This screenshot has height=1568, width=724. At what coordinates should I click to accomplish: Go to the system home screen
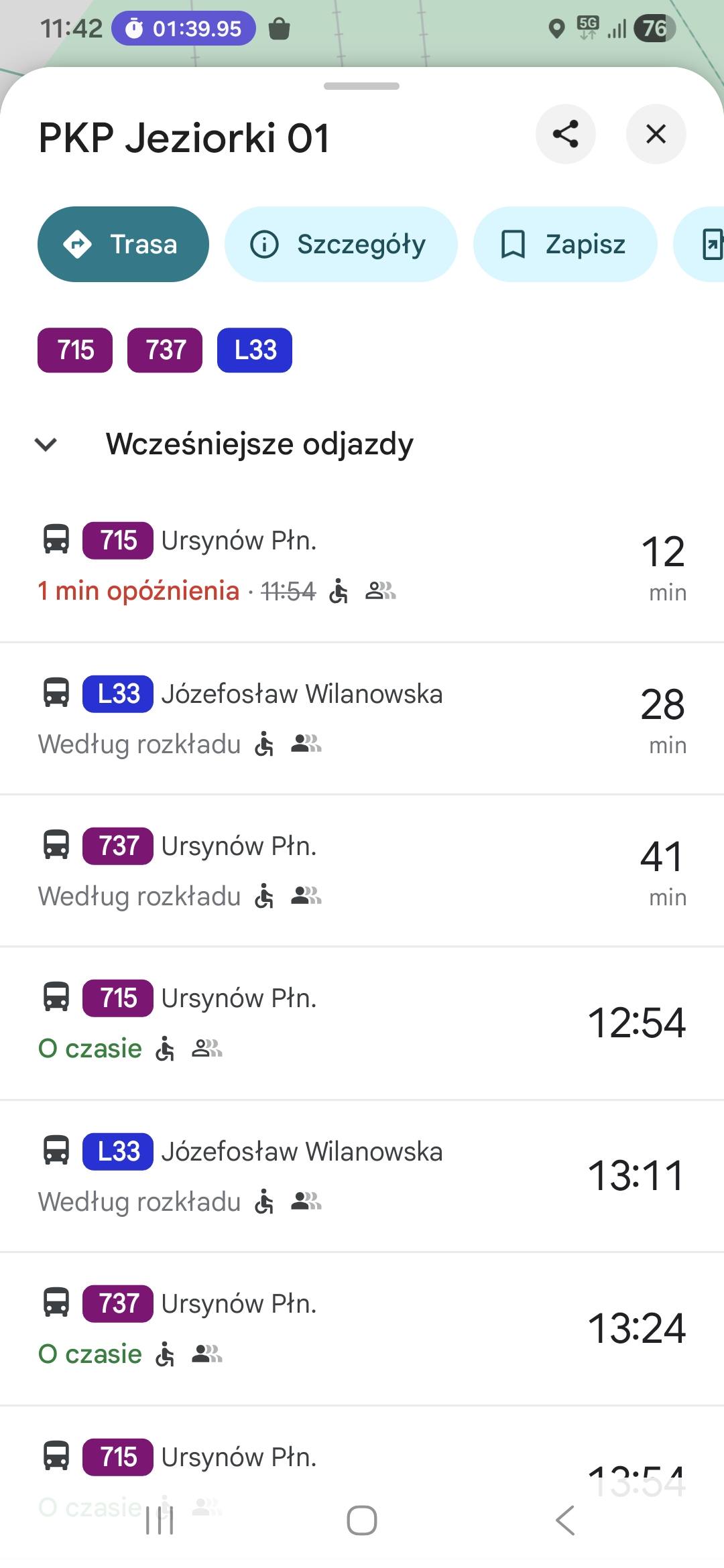362,1520
